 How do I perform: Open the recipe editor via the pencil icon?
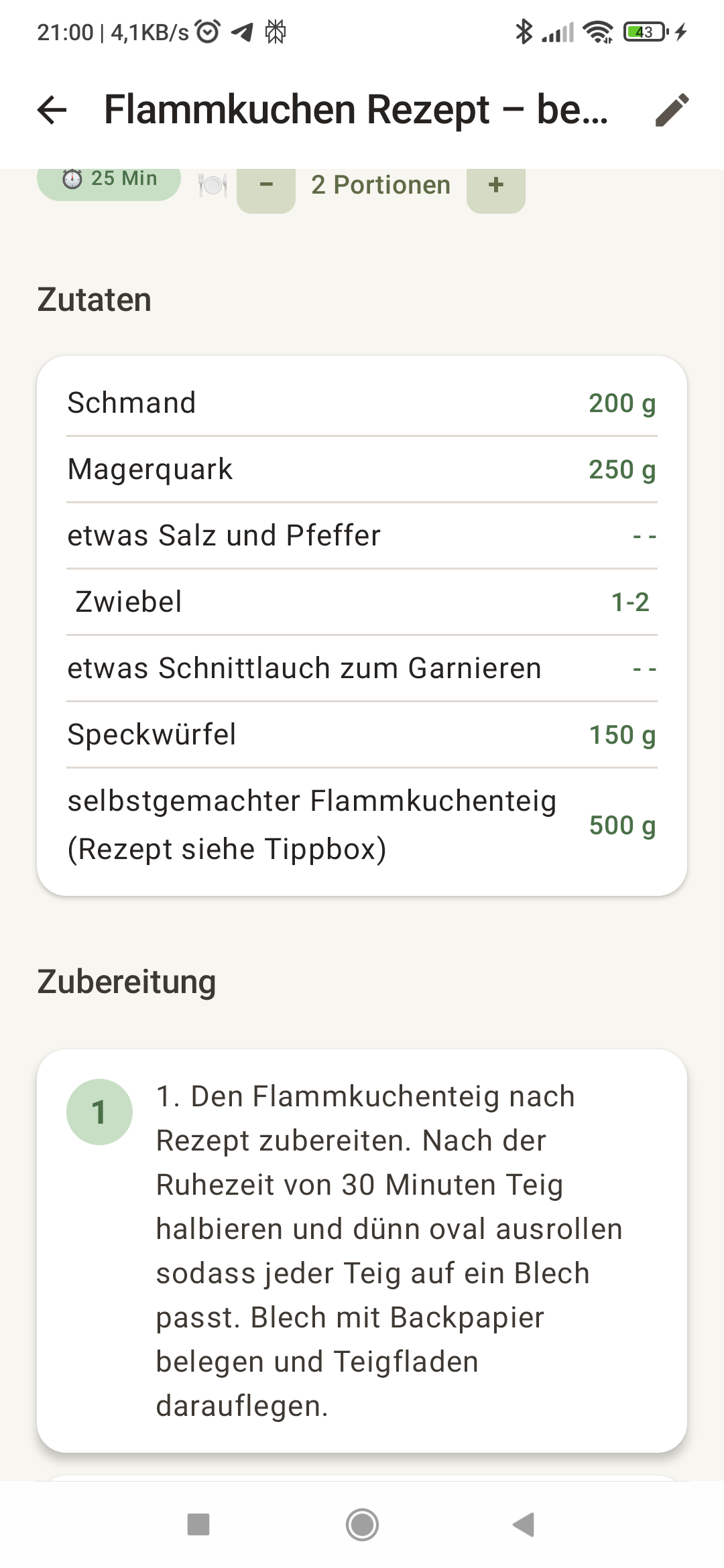tap(673, 110)
